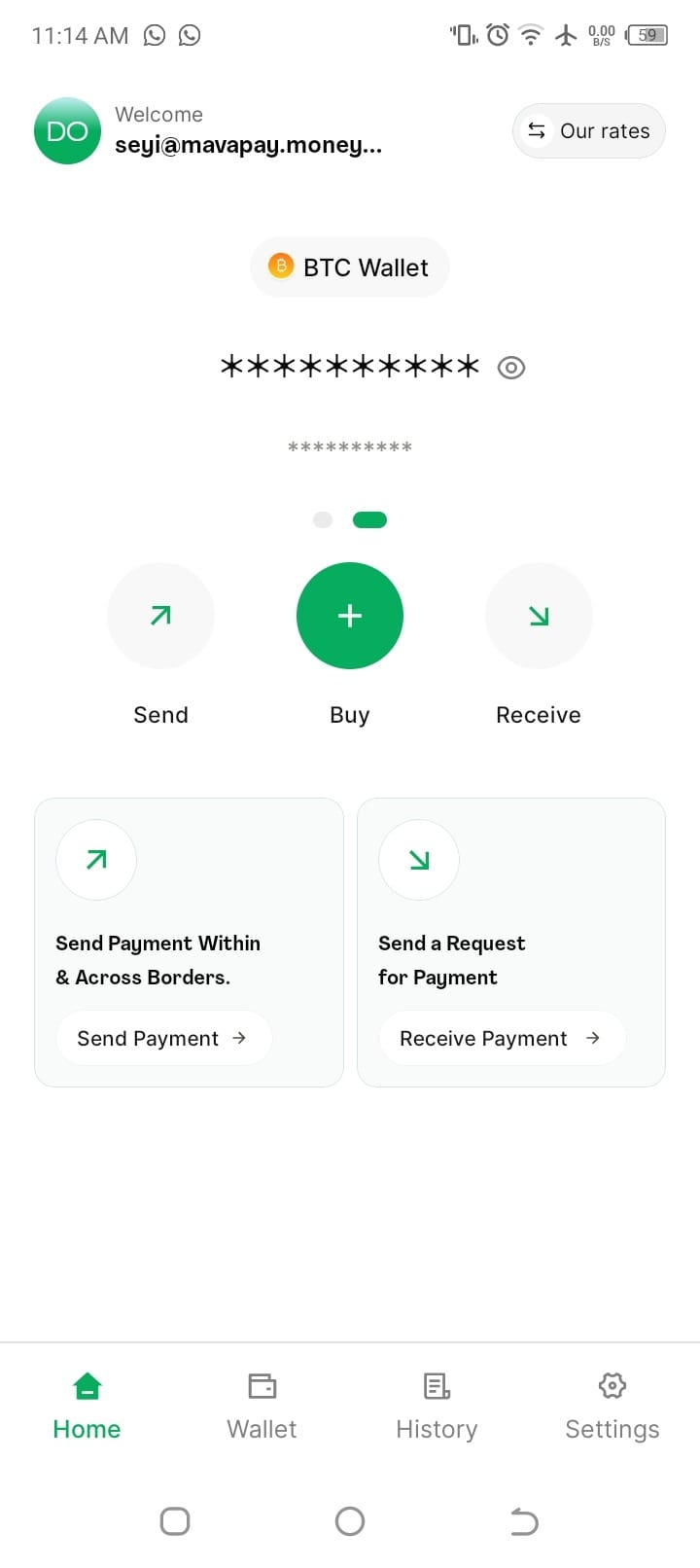Viewport: 700px width, 1568px height.
Task: Go to the Settings tab
Action: 612,1407
